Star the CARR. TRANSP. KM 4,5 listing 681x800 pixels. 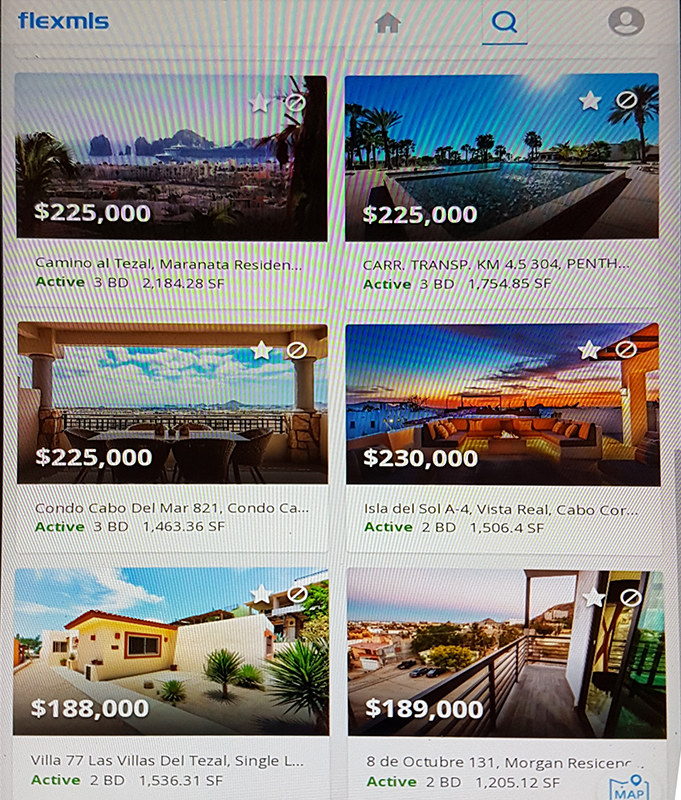(x=590, y=100)
